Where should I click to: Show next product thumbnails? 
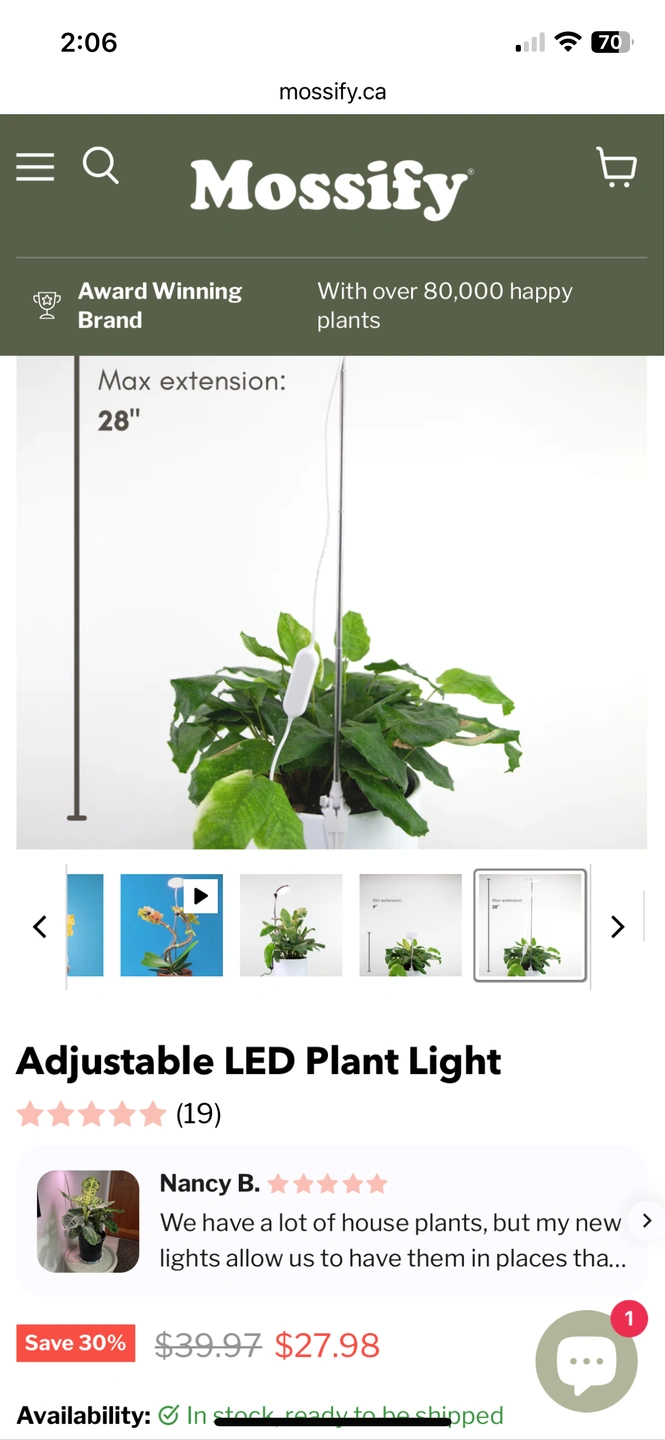point(617,927)
